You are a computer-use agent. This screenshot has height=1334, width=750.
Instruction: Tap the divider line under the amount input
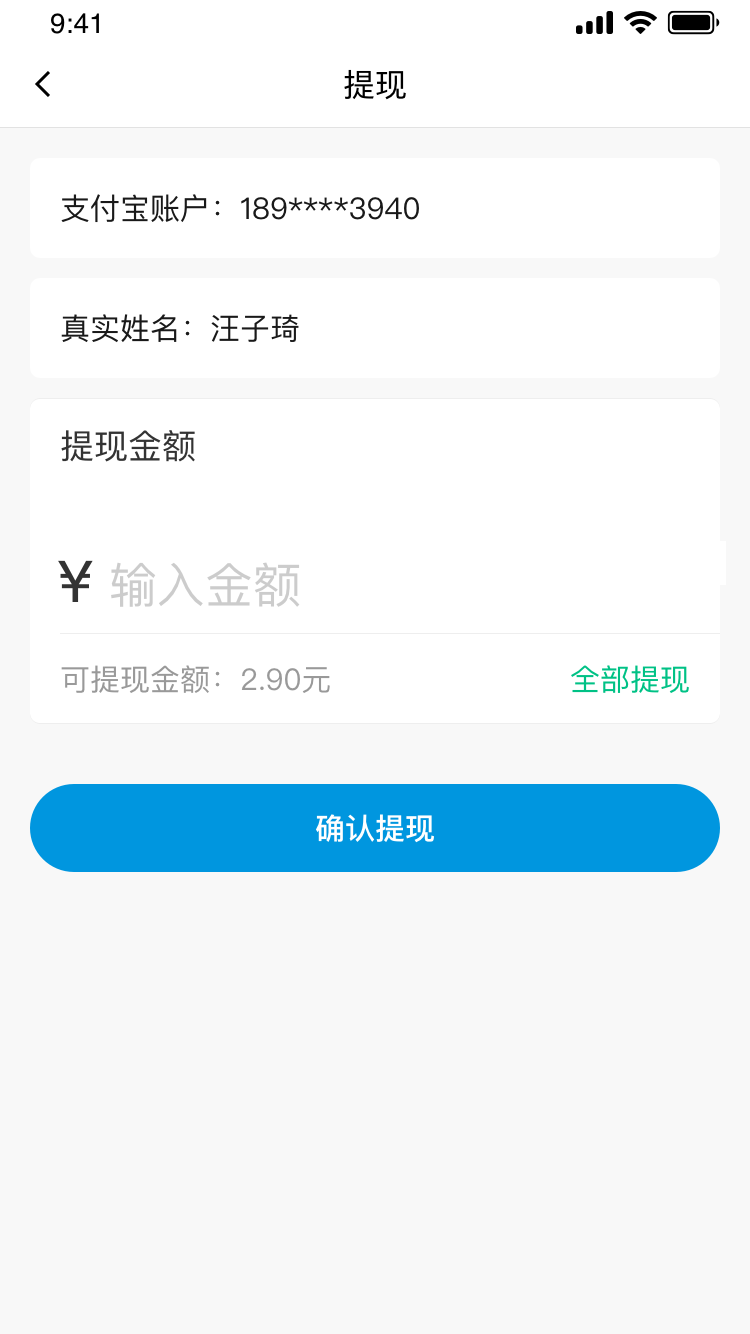tap(375, 632)
